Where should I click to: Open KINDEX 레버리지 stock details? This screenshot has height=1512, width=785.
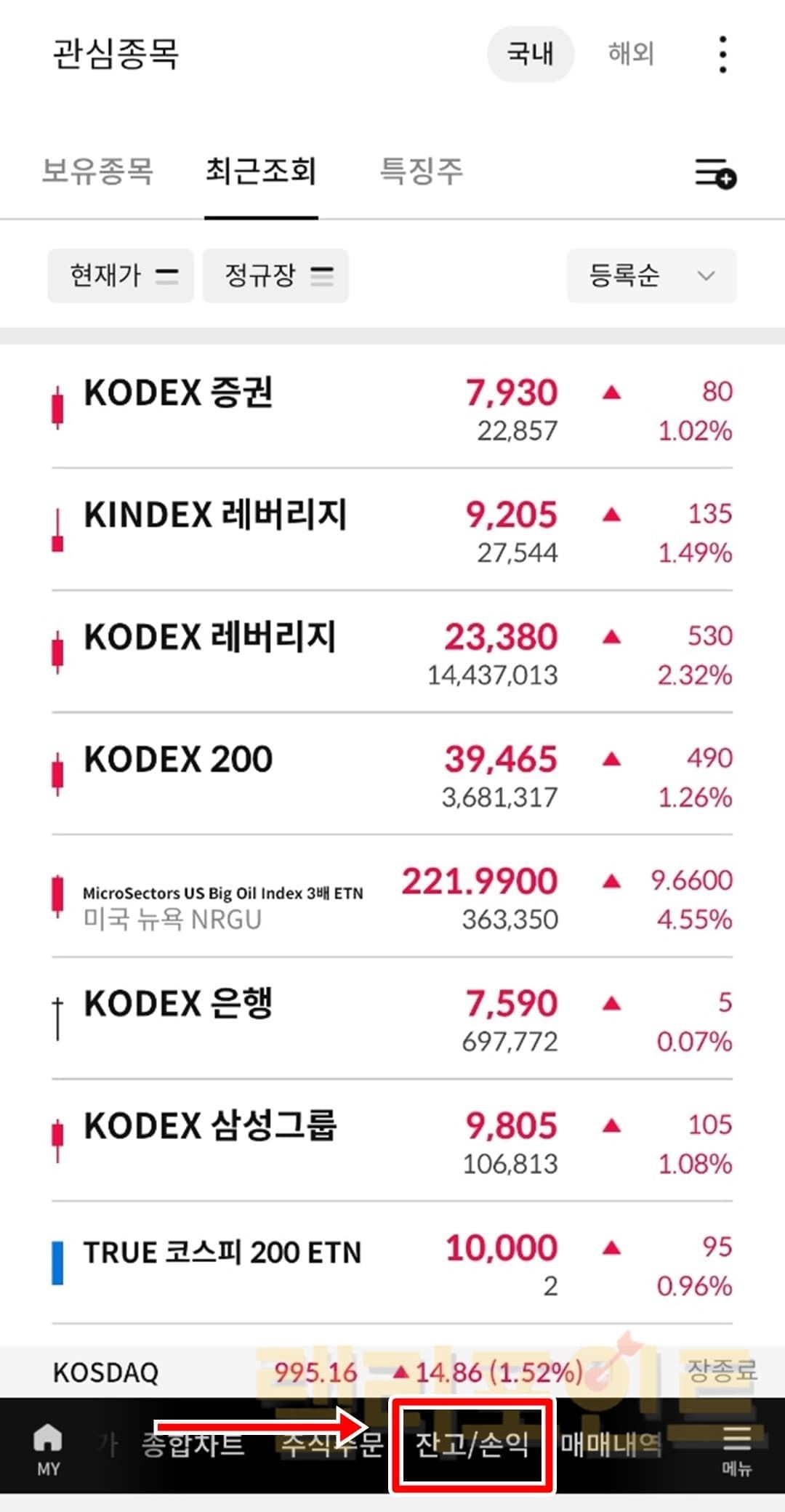[x=215, y=515]
